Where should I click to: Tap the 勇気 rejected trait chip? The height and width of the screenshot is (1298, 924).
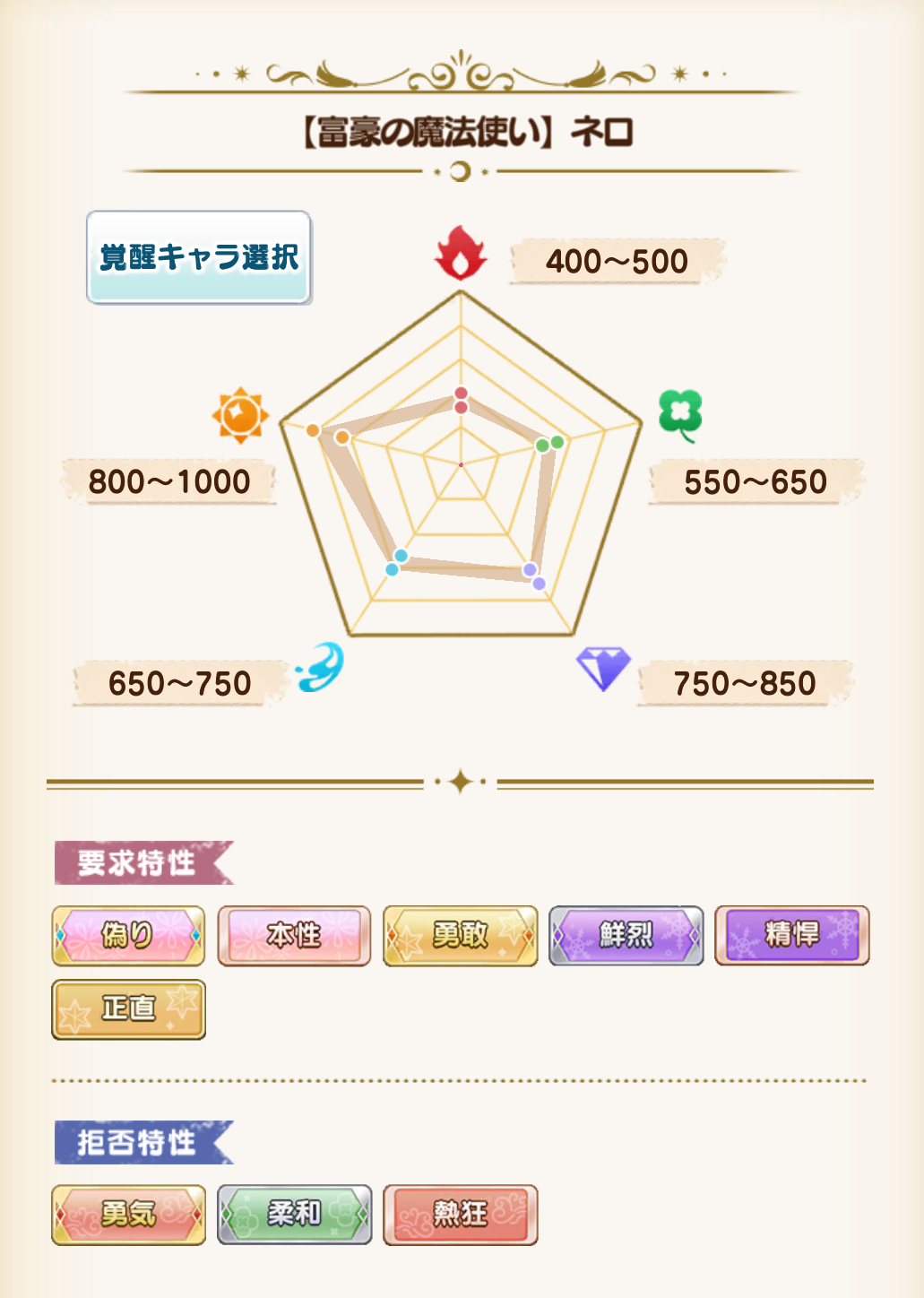pyautogui.click(x=128, y=1215)
